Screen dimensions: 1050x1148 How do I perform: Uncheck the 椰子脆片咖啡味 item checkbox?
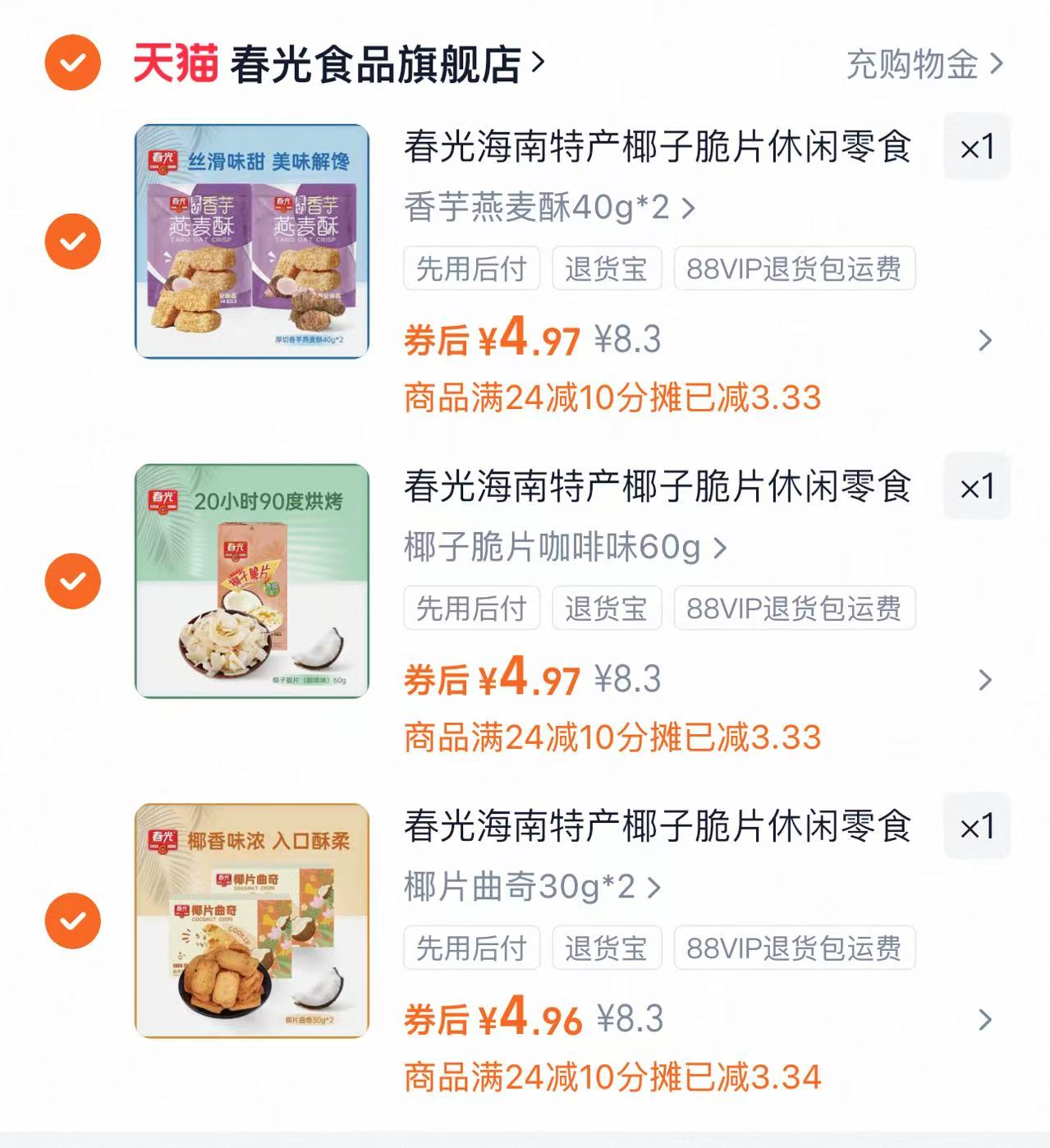75,581
